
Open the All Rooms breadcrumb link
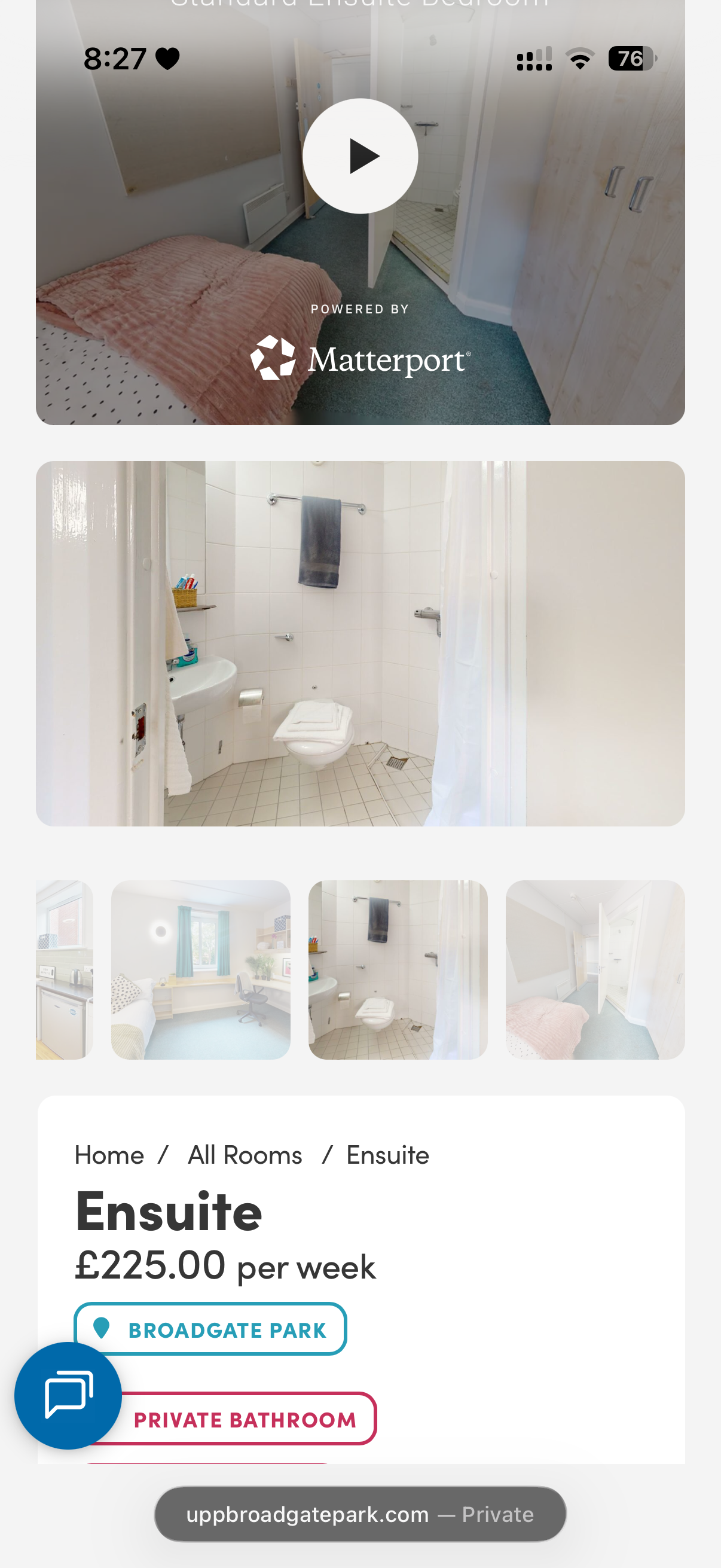pyautogui.click(x=245, y=1155)
